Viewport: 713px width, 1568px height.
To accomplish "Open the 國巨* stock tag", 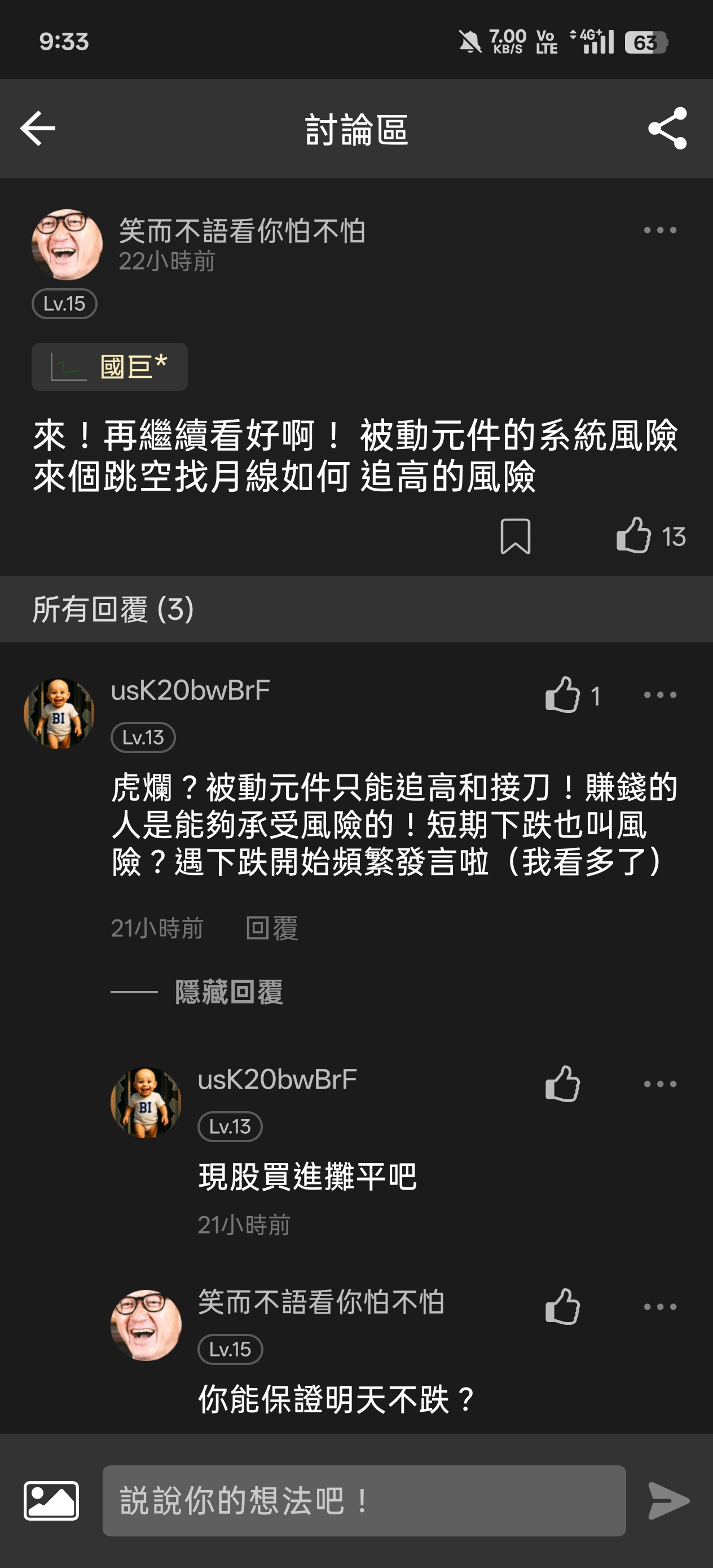I will pos(109,367).
